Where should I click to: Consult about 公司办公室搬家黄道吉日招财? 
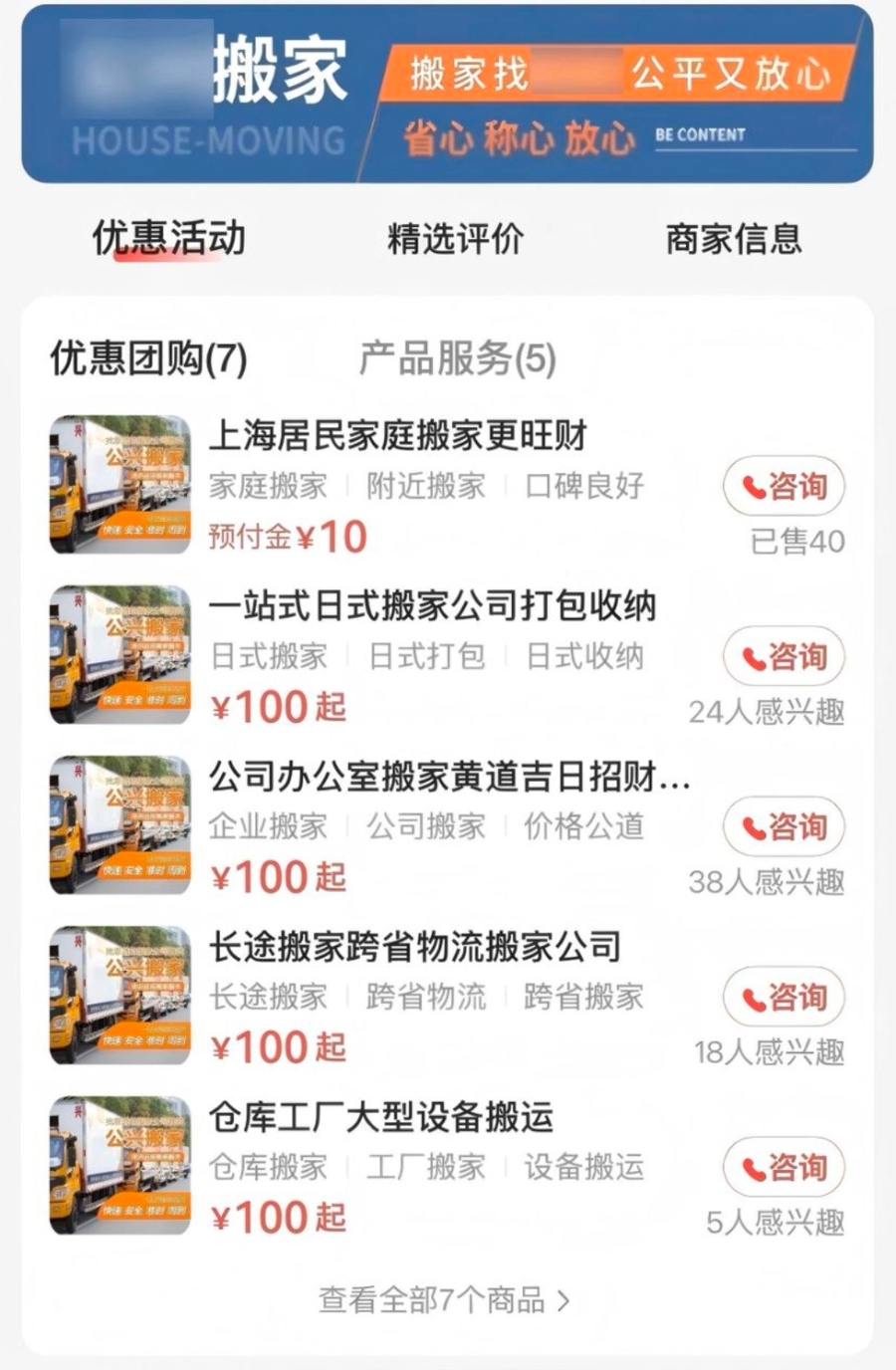point(784,827)
